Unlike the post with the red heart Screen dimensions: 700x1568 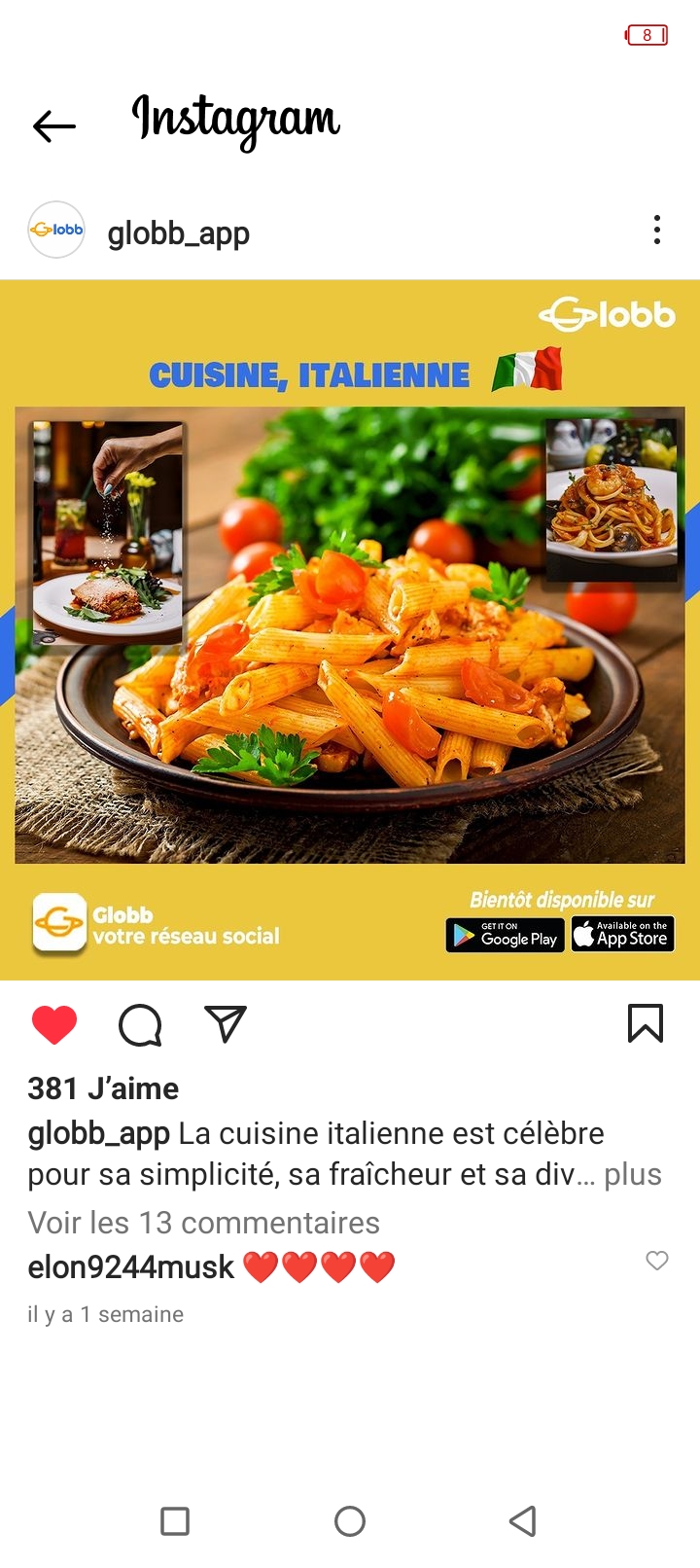54,1024
